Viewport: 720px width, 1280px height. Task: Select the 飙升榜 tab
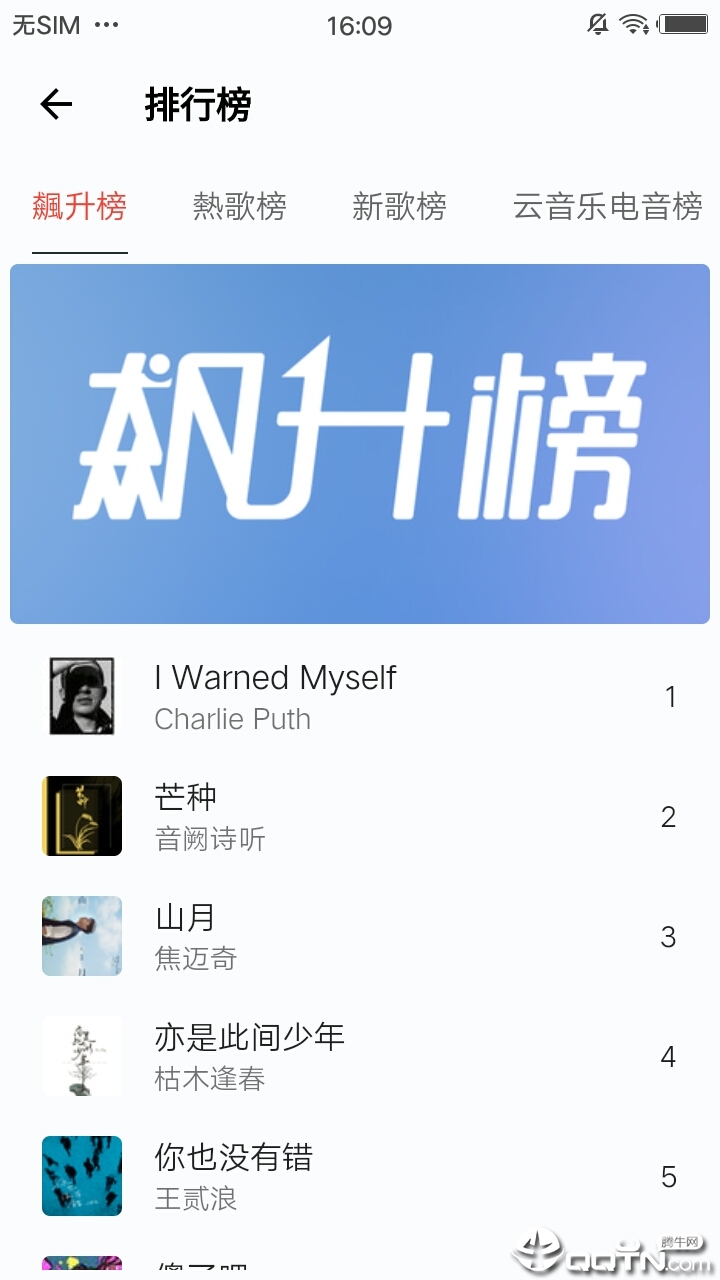80,207
